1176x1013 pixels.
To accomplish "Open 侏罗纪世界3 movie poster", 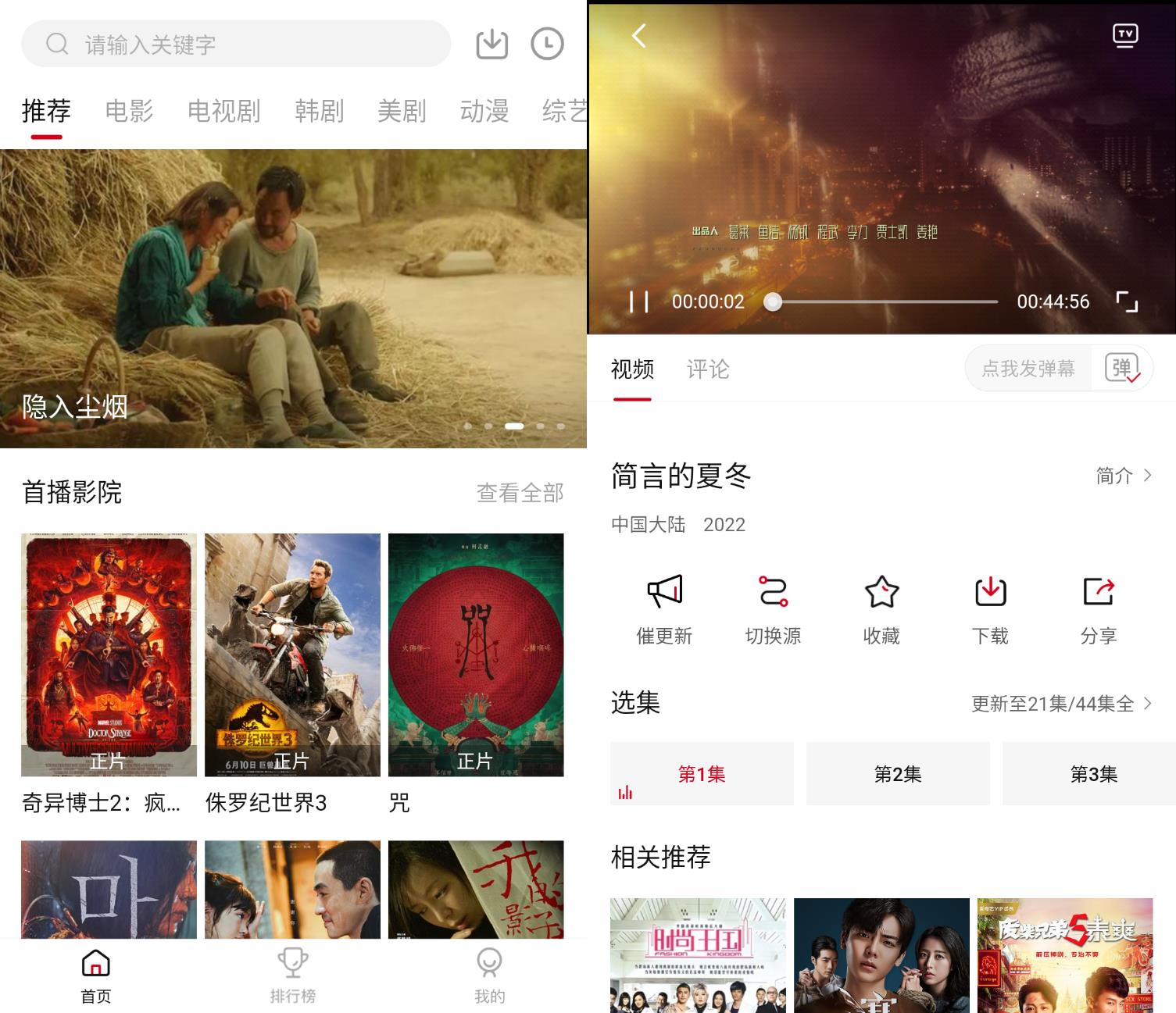I will (292, 655).
